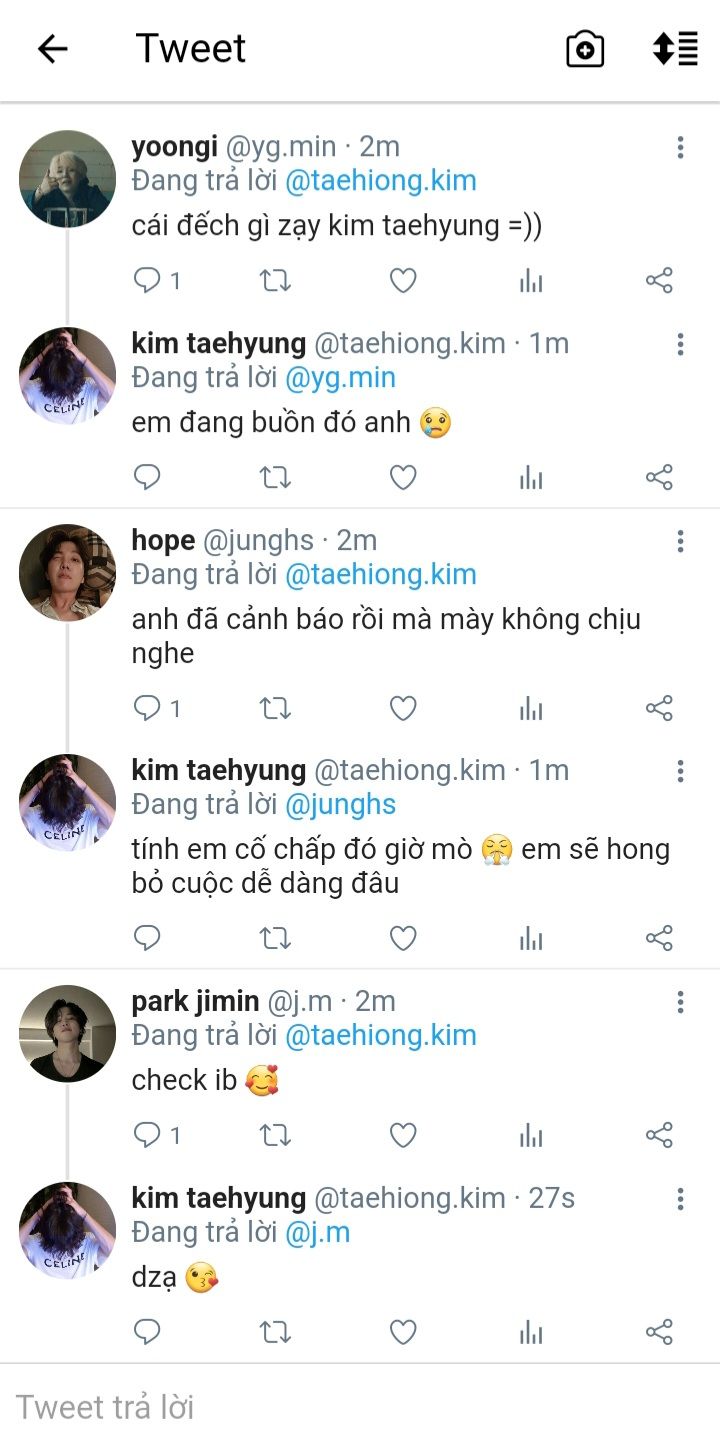Open the camera add icon
The image size is (720, 1450).
click(585, 49)
